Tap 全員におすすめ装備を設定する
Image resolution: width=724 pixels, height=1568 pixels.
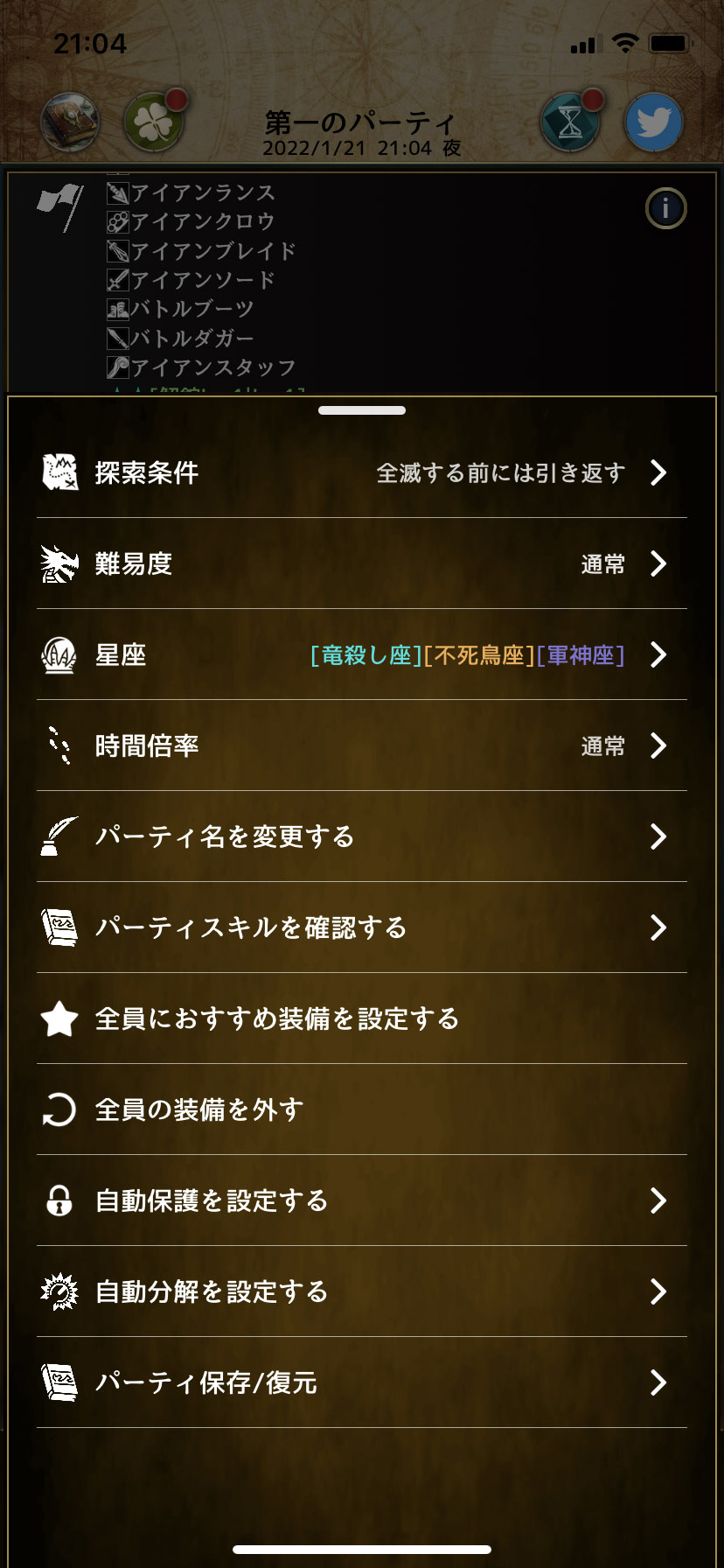pyautogui.click(x=361, y=1018)
